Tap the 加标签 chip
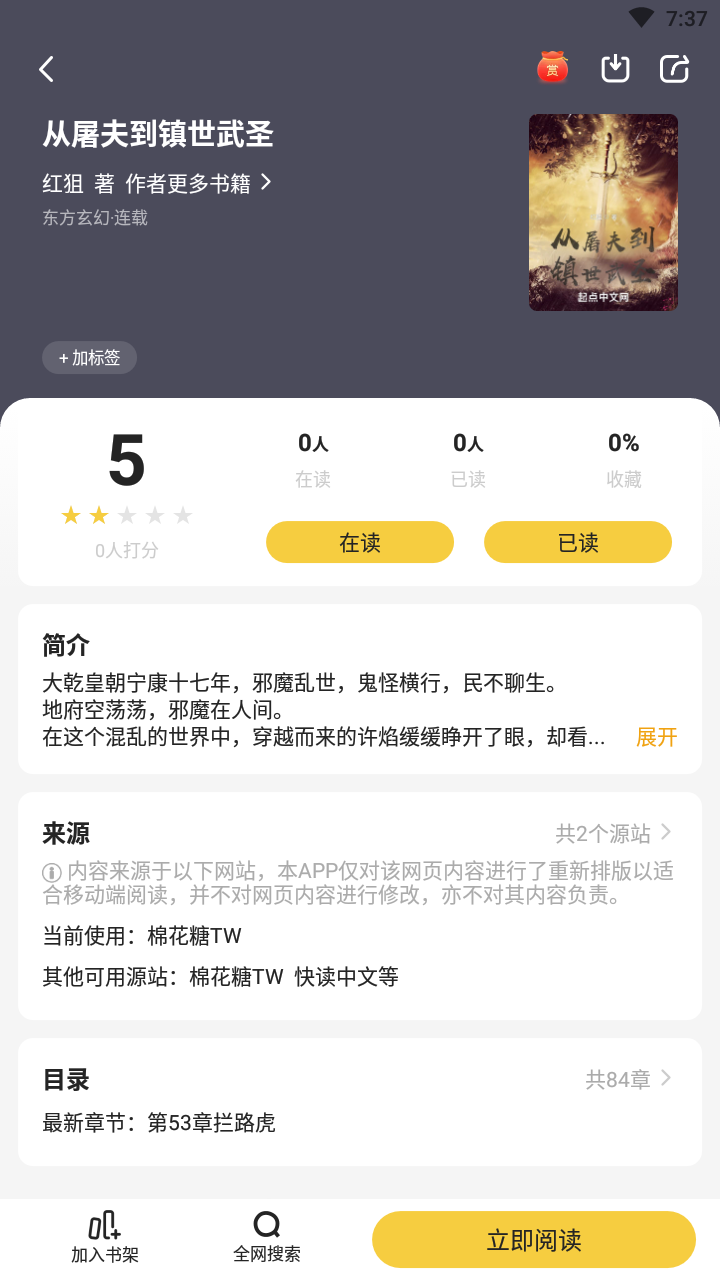Screen dimensions: 720x1280 tap(89, 358)
